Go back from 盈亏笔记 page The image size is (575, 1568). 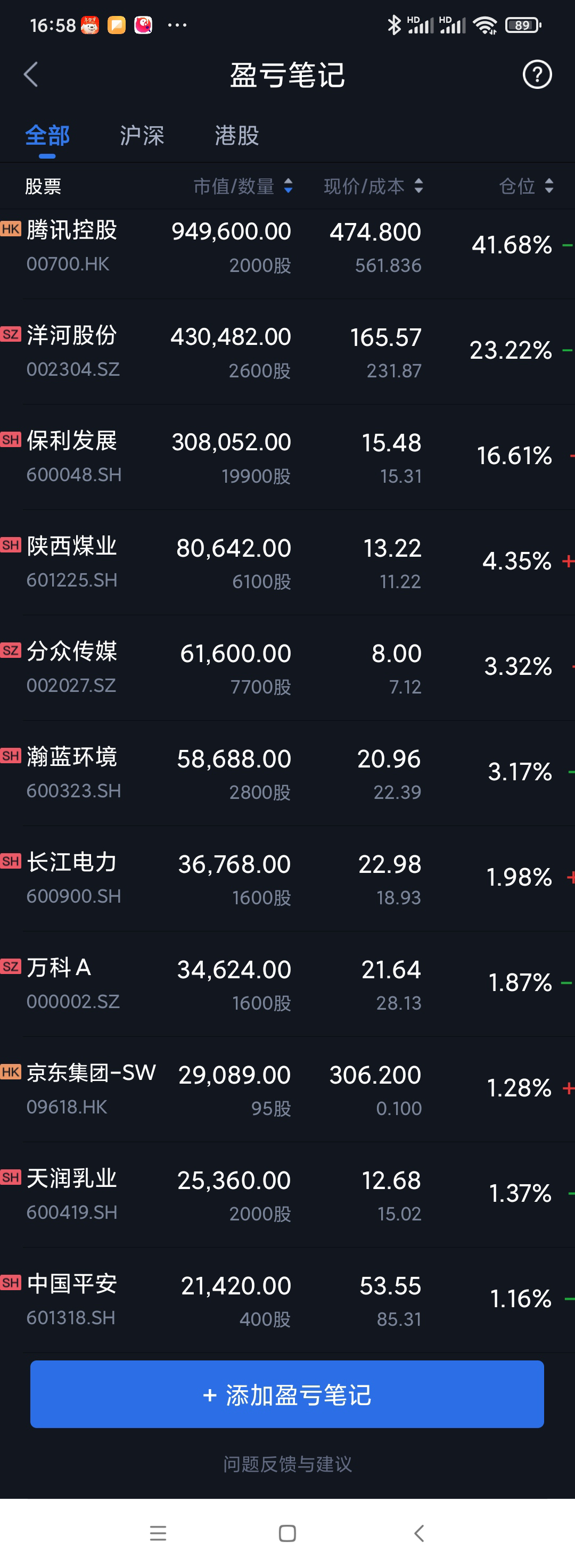tap(31, 75)
